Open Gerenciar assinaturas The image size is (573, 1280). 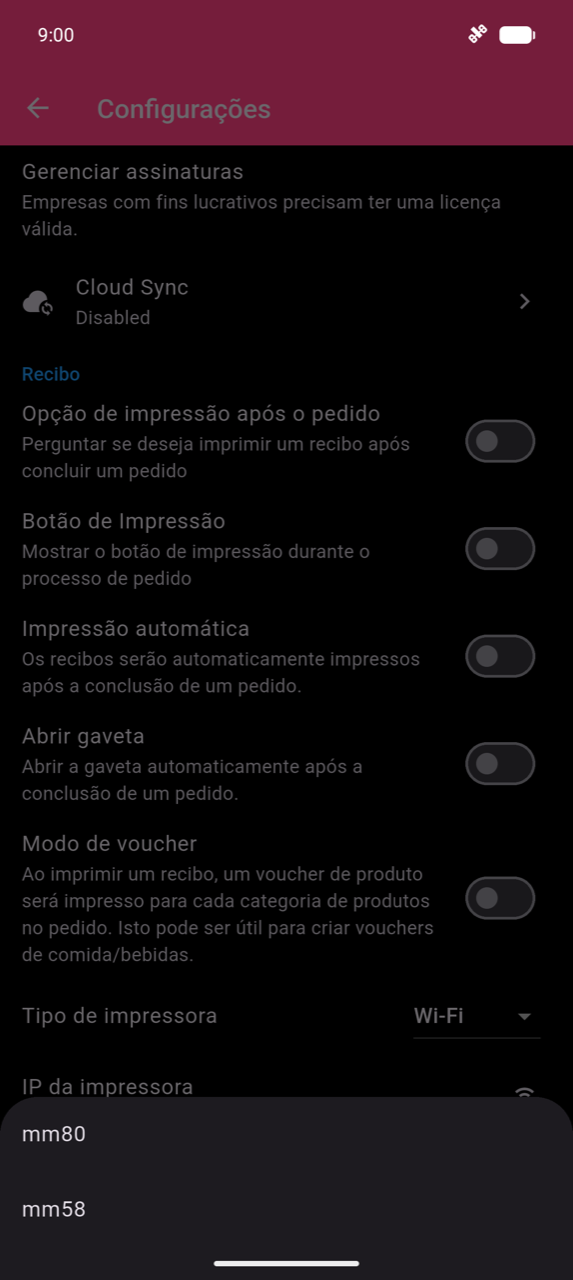pyautogui.click(x=286, y=200)
